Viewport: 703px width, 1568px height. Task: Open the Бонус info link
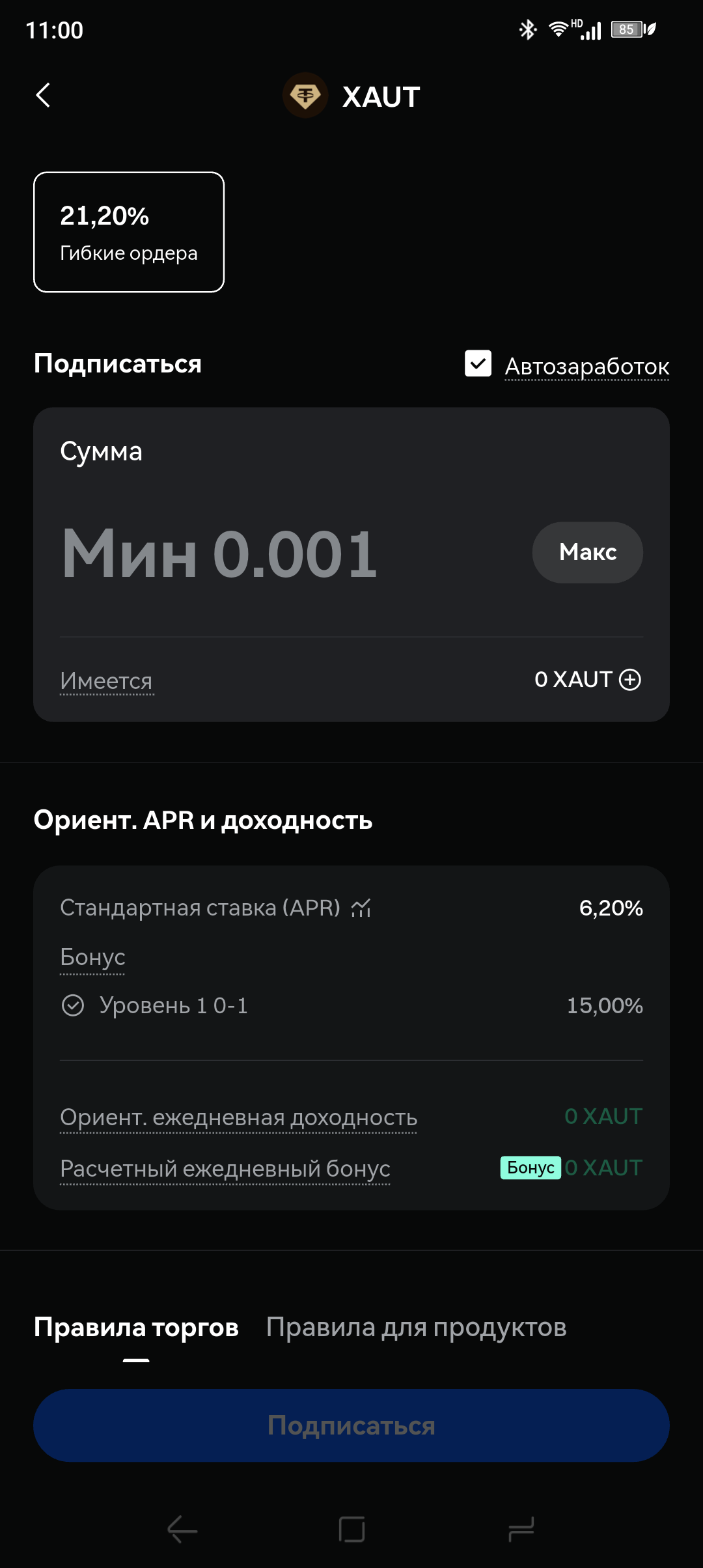click(92, 957)
